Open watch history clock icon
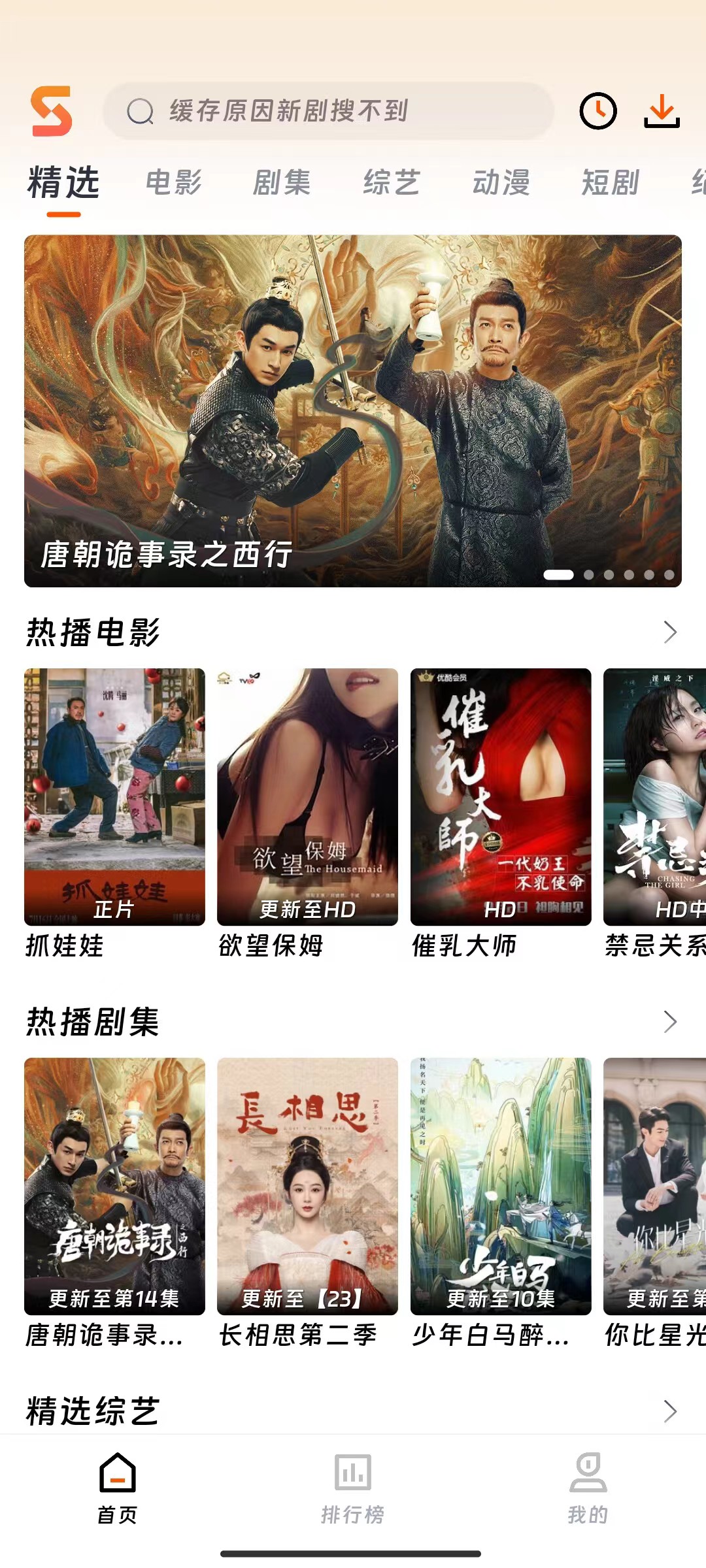Image resolution: width=706 pixels, height=1568 pixels. pyautogui.click(x=597, y=111)
